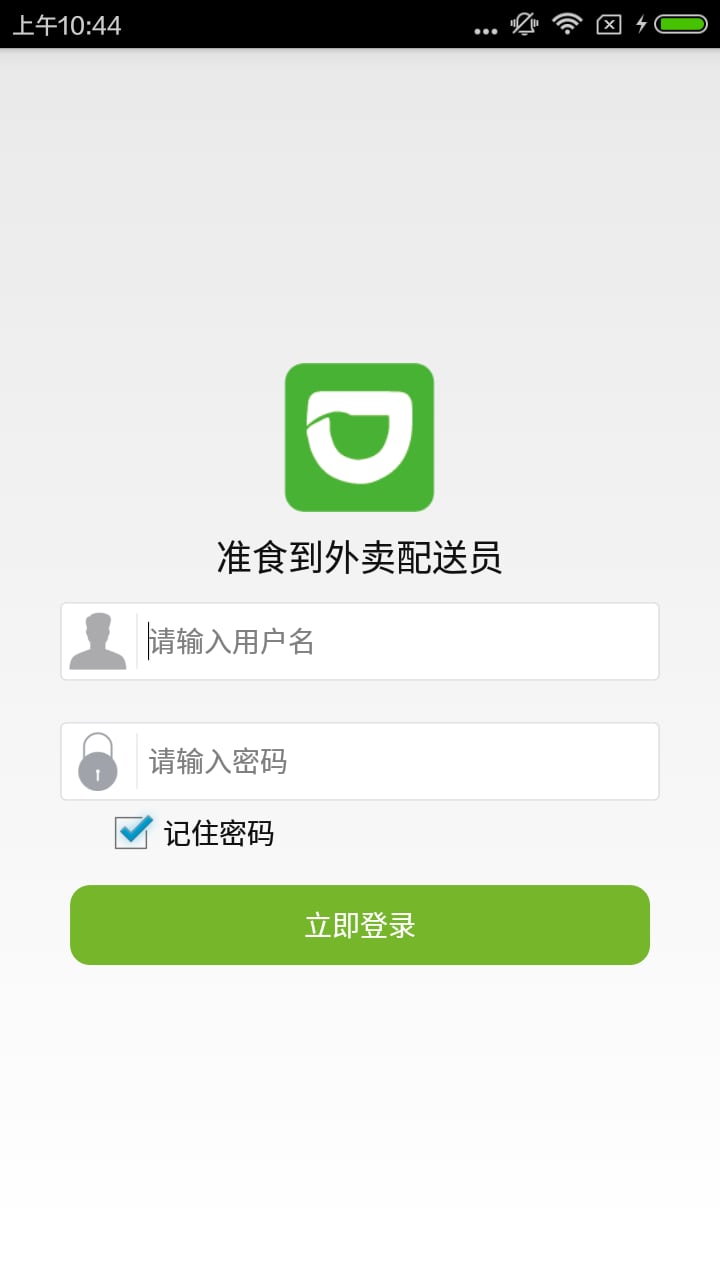Image resolution: width=720 pixels, height=1280 pixels.
Task: Focus the username field 请输入用户名
Action: (396, 641)
